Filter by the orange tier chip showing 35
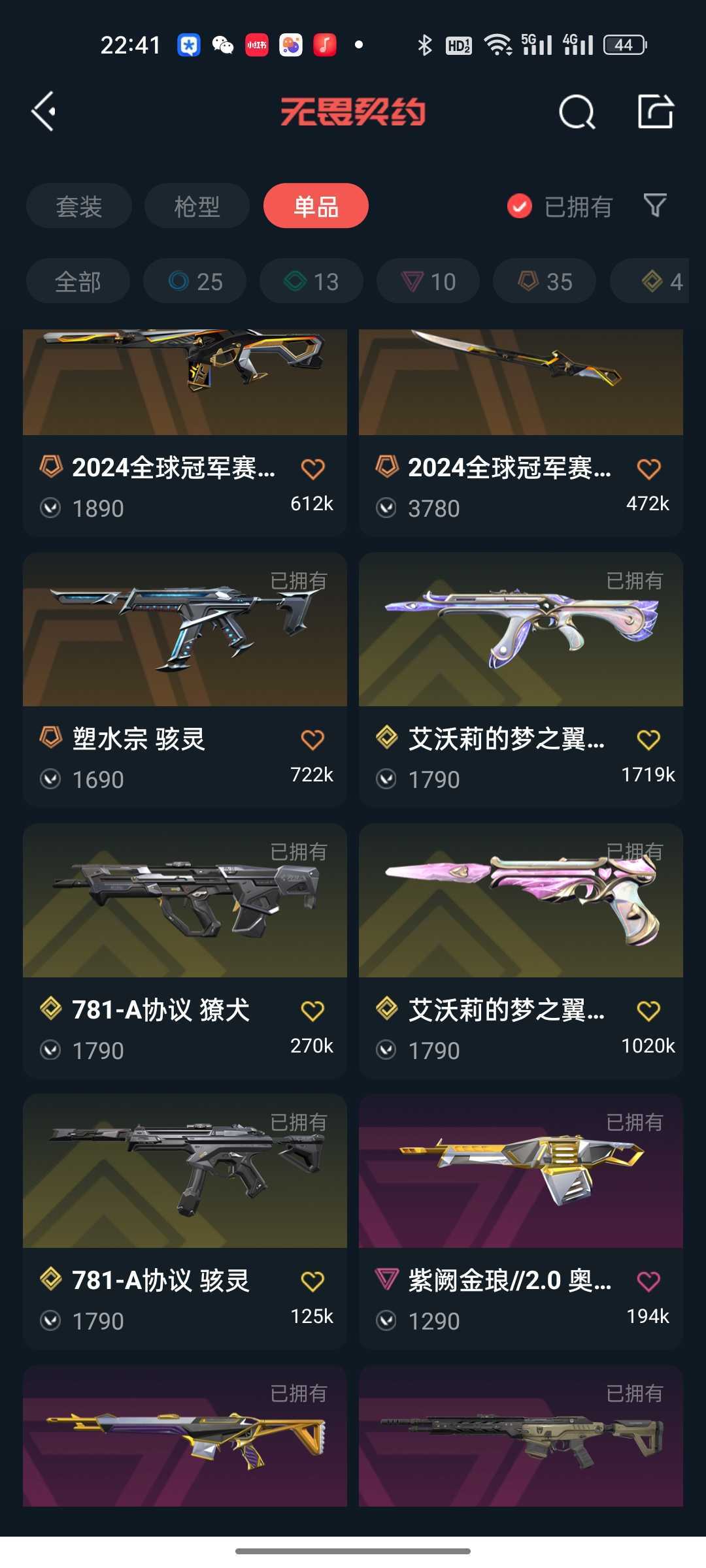Image resolution: width=706 pixels, height=1568 pixels. click(x=545, y=282)
